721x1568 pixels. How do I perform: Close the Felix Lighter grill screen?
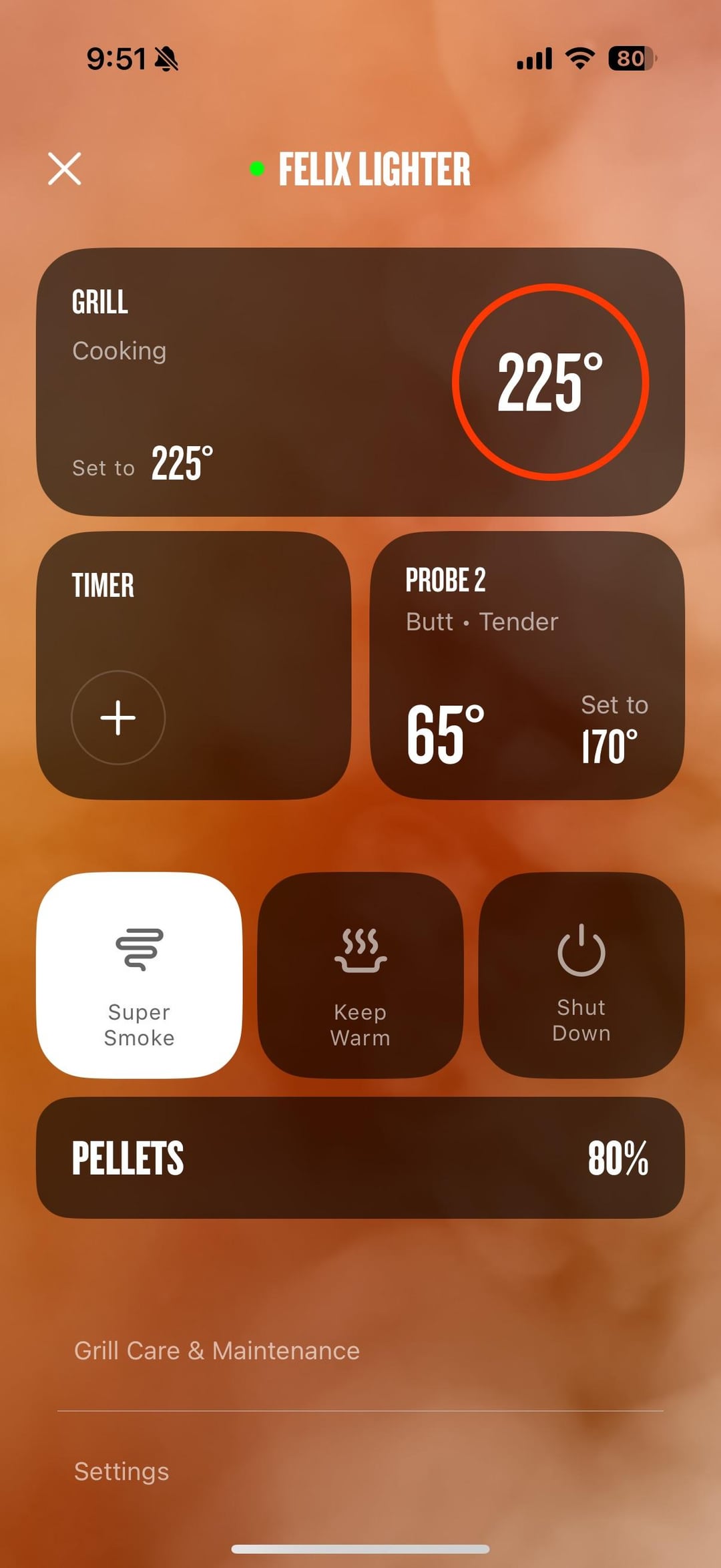point(65,168)
